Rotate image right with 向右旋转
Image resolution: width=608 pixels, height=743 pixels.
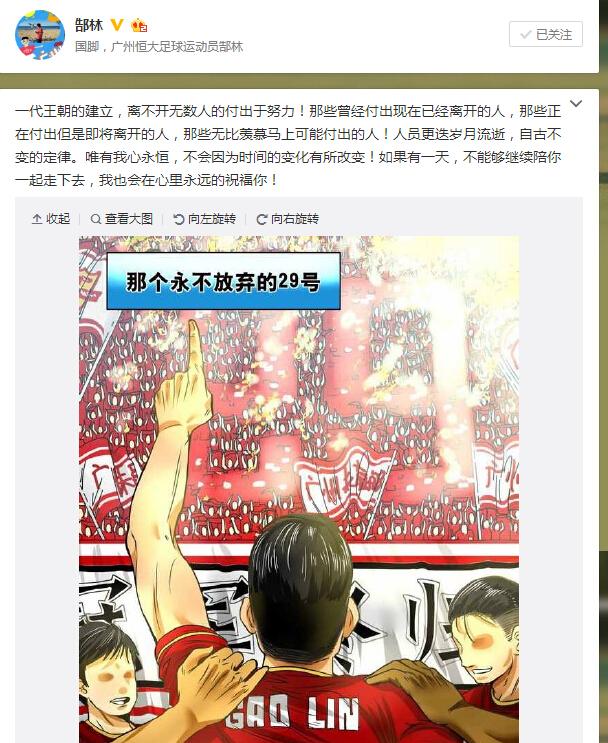pyautogui.click(x=287, y=218)
